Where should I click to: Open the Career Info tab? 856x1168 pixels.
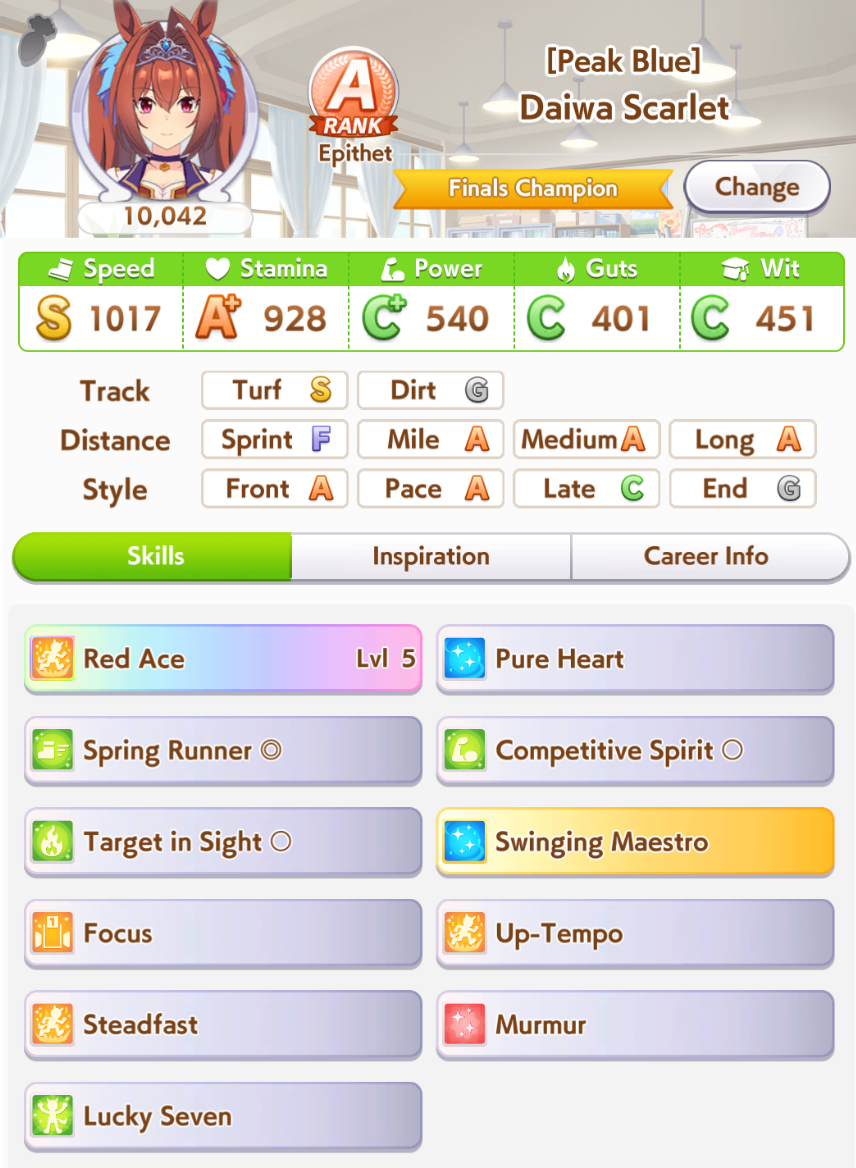pos(706,556)
